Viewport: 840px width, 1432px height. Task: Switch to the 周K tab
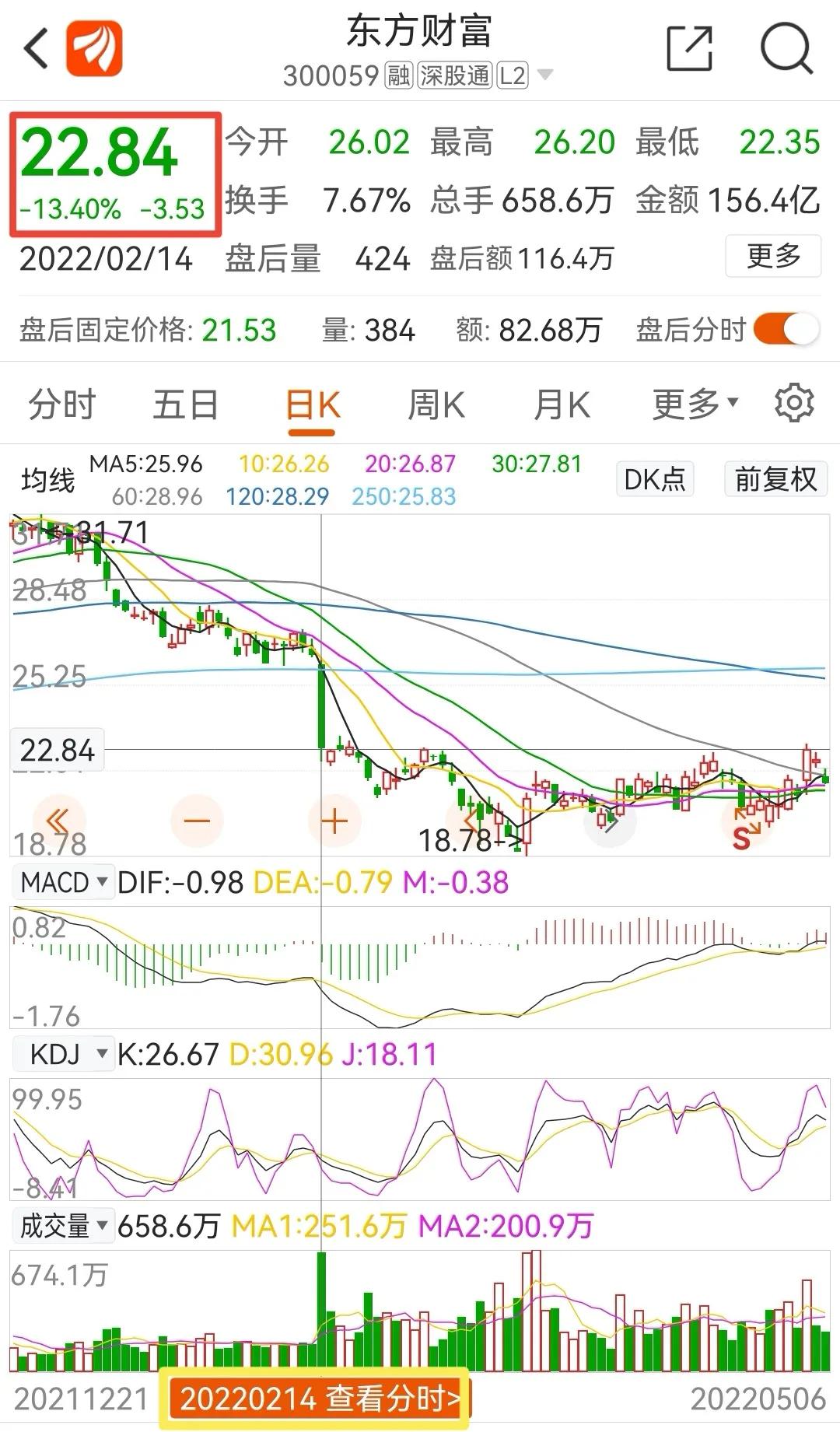point(436,404)
